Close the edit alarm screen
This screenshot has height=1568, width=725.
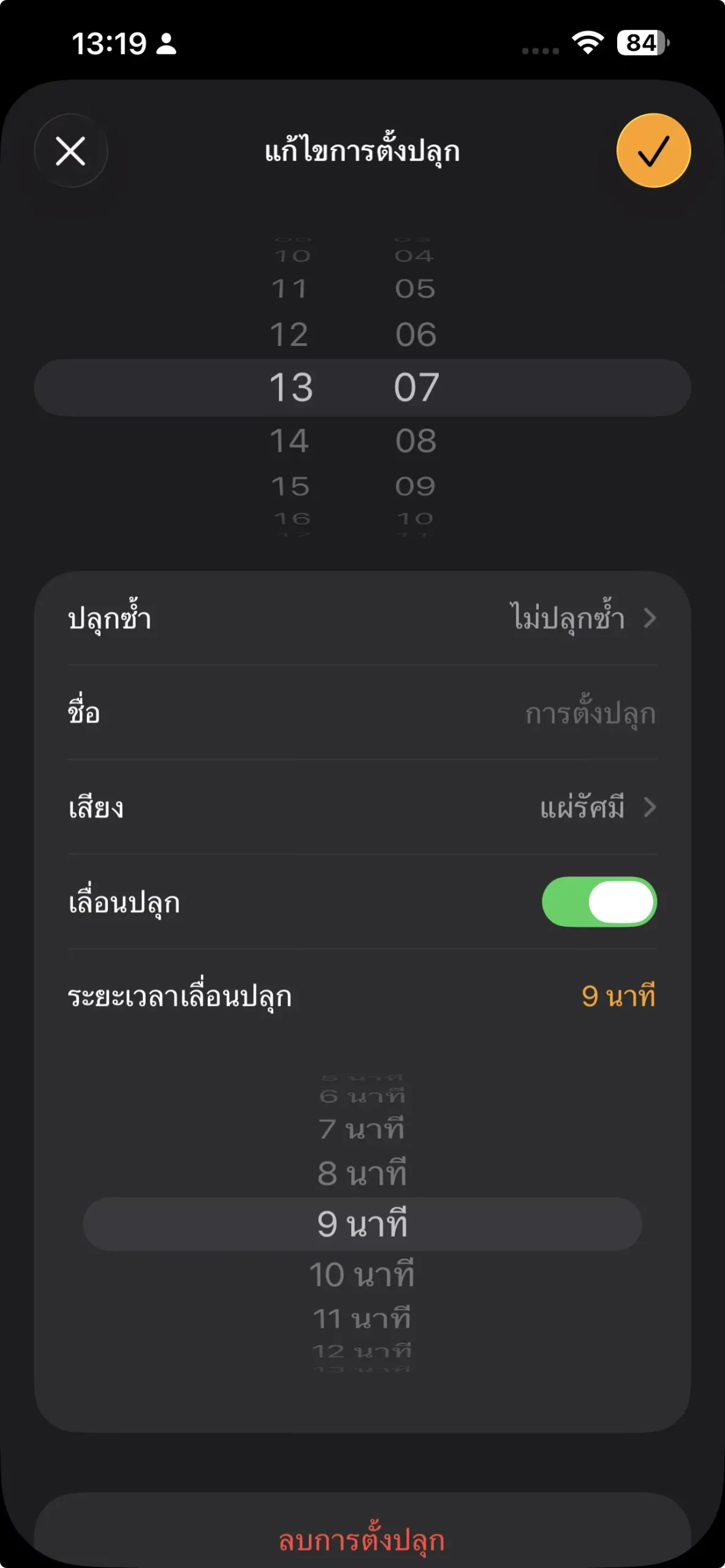click(70, 151)
